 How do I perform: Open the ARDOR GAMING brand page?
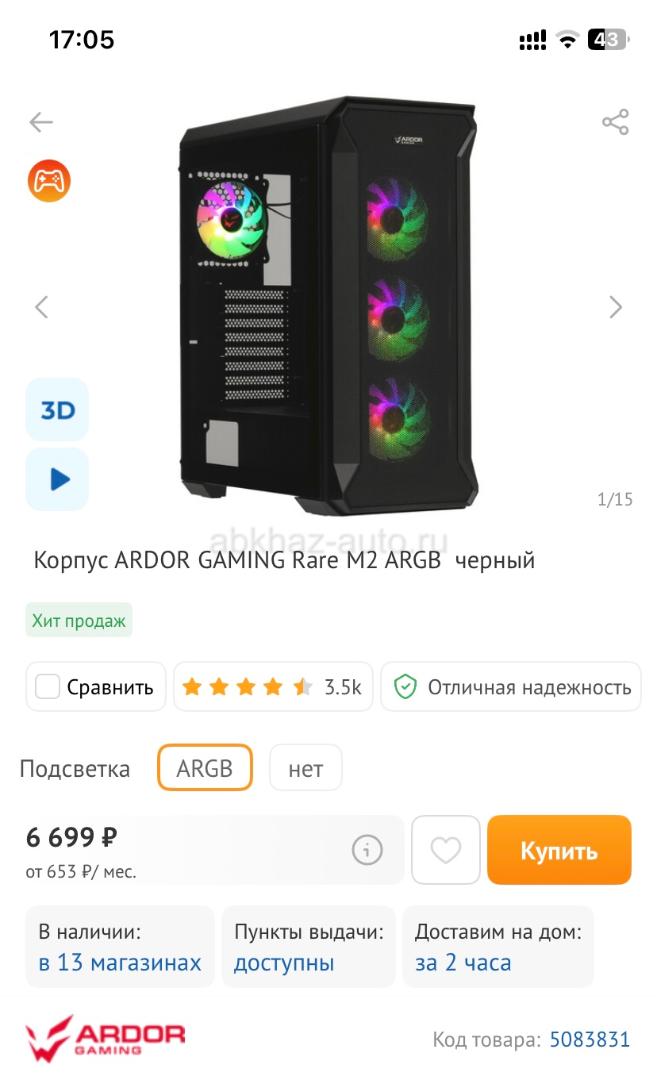coord(105,1039)
